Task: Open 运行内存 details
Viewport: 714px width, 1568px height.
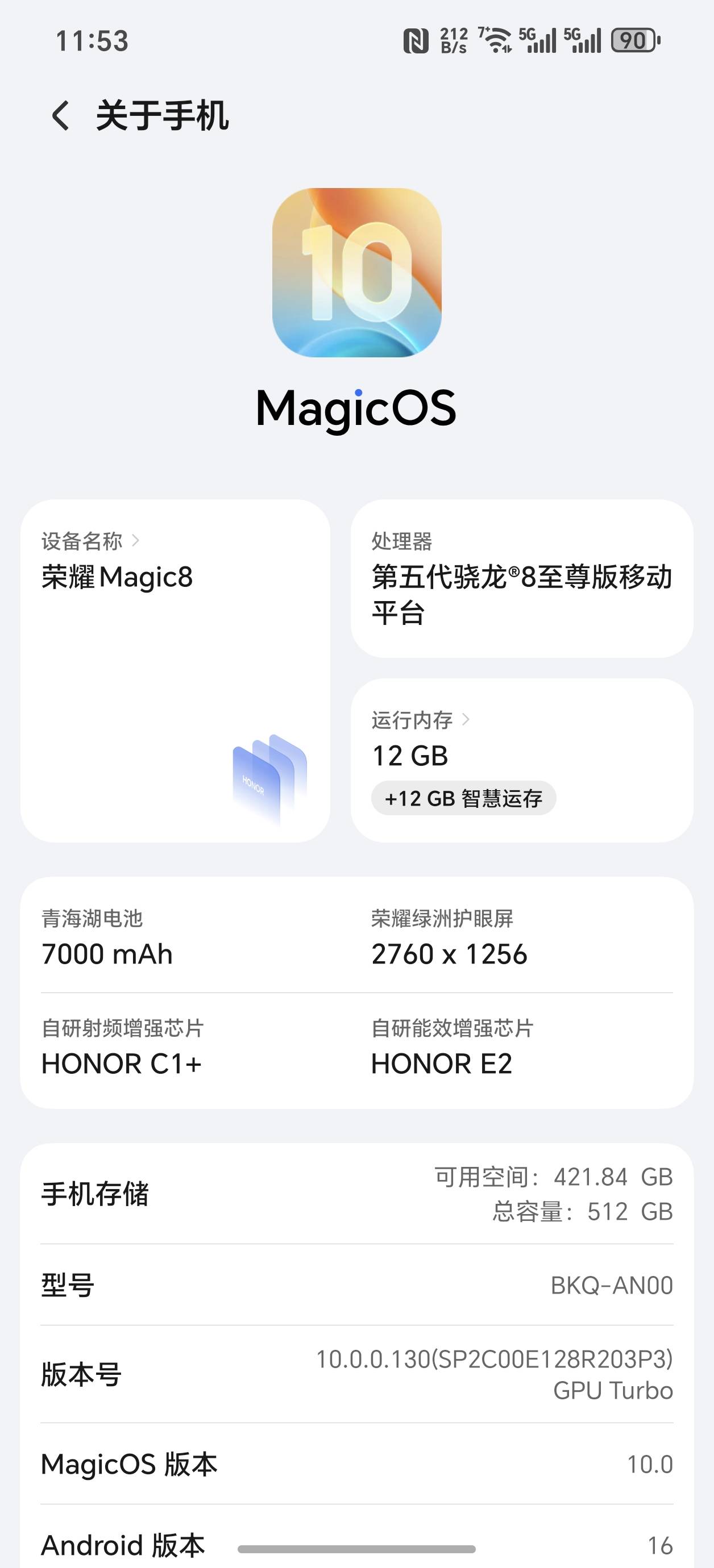Action: (x=420, y=720)
